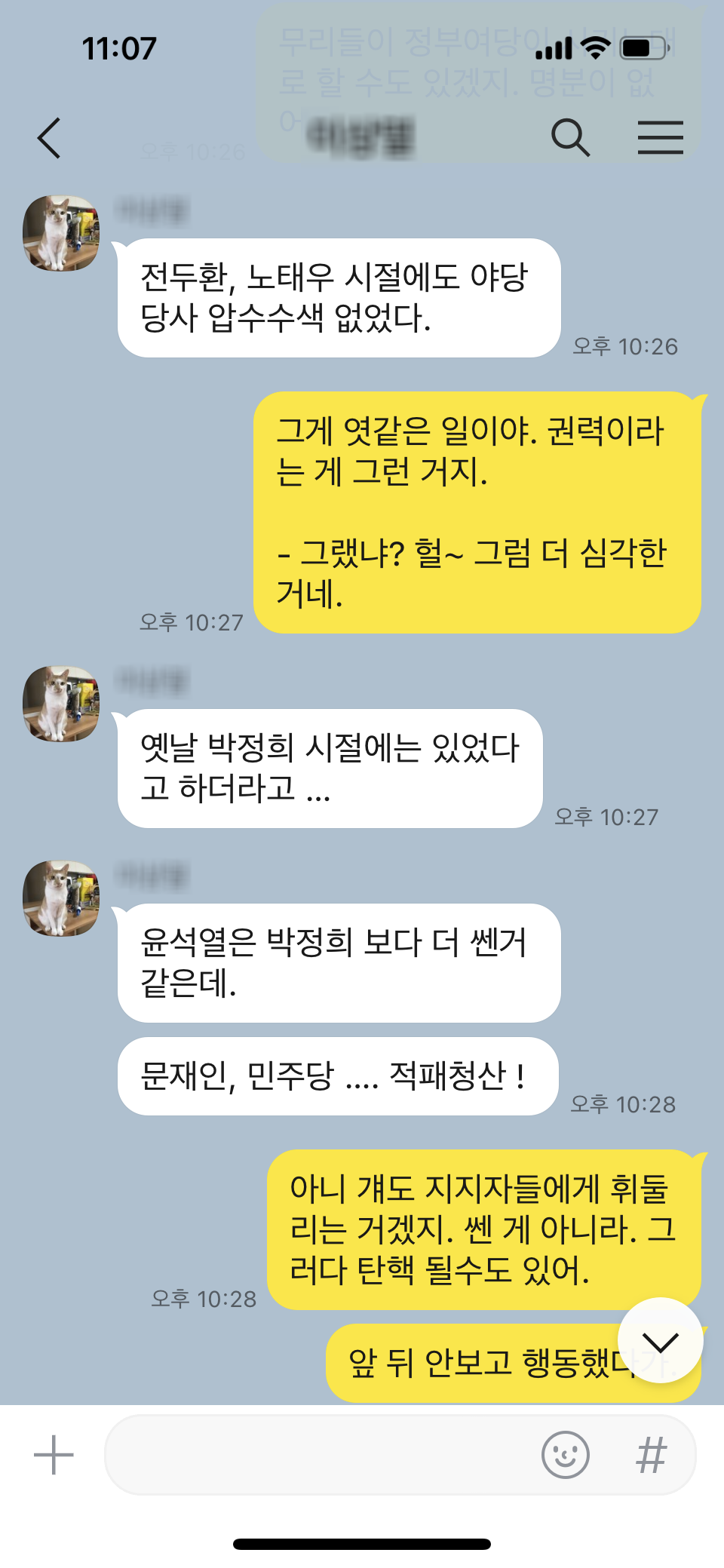Open the chat room menu

tap(660, 138)
